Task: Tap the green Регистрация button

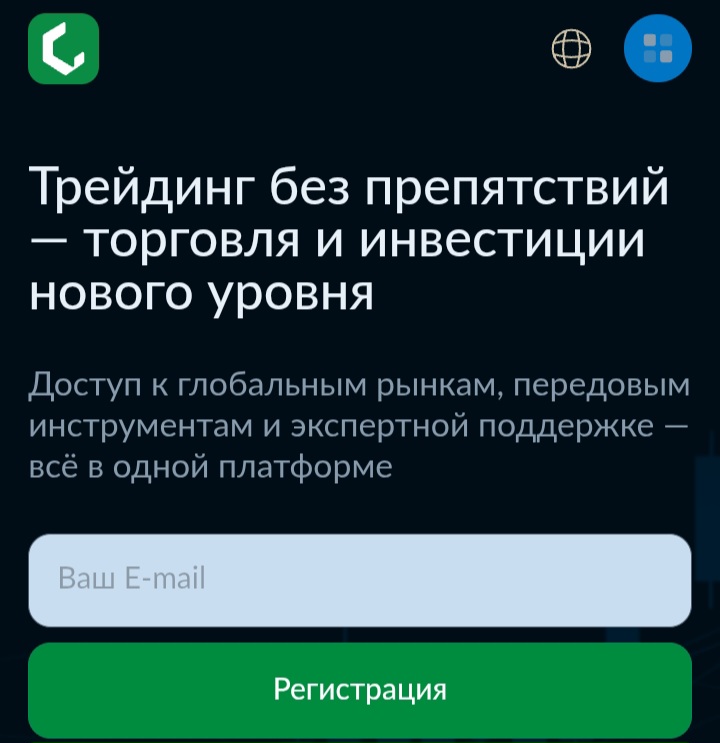Action: (x=360, y=690)
